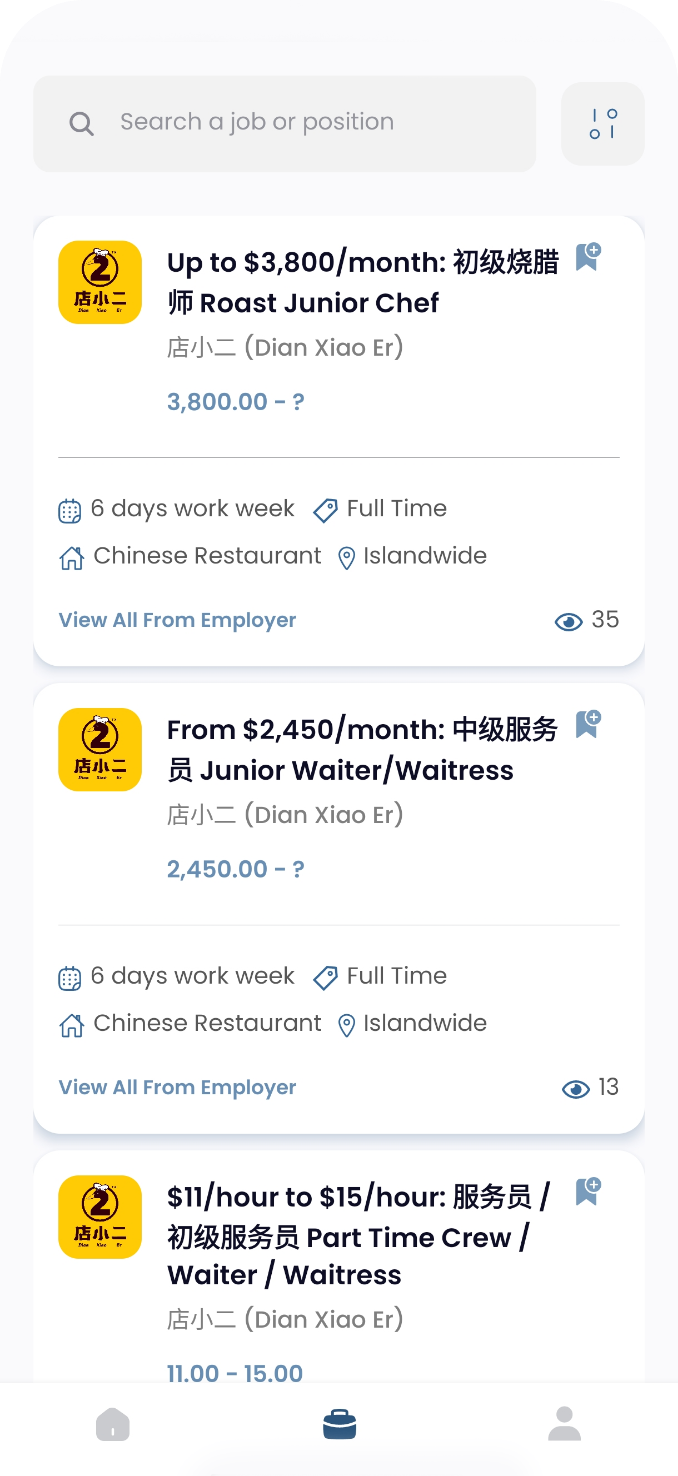The width and height of the screenshot is (678, 1476).
Task: Switch to the Home tab
Action: [x=113, y=1424]
